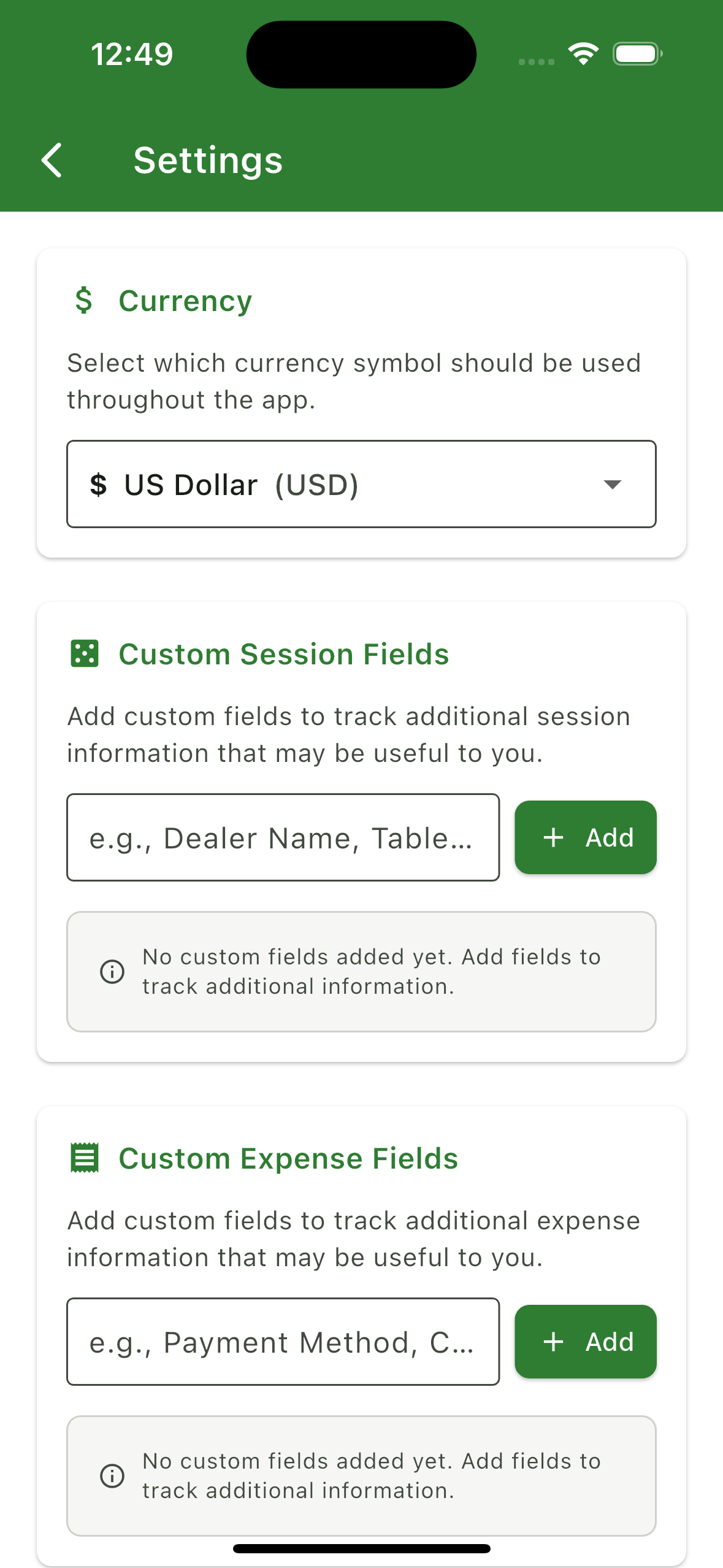Tap the info icon in the expense fields notice
The width and height of the screenshot is (723, 1568).
click(x=112, y=1475)
